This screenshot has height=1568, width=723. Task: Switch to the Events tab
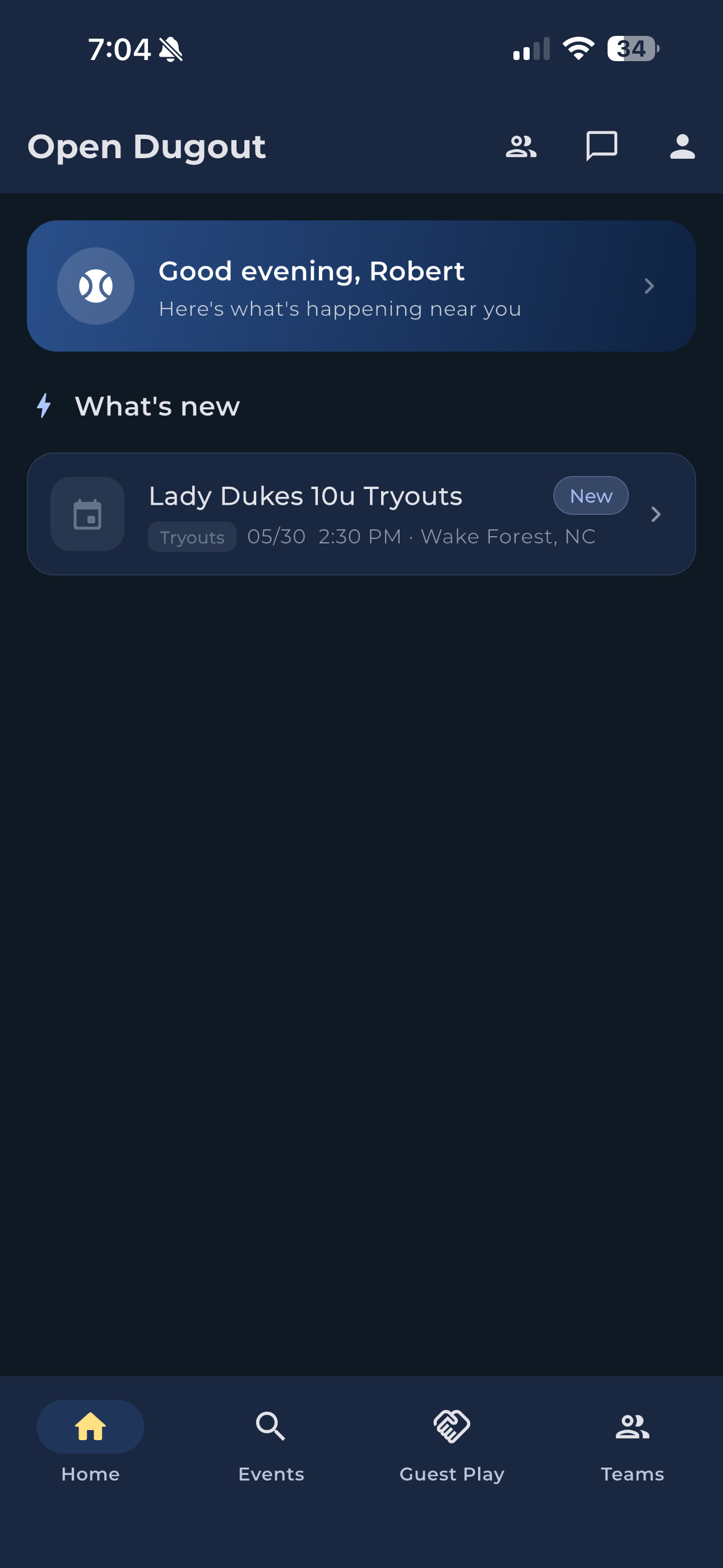(x=271, y=1441)
